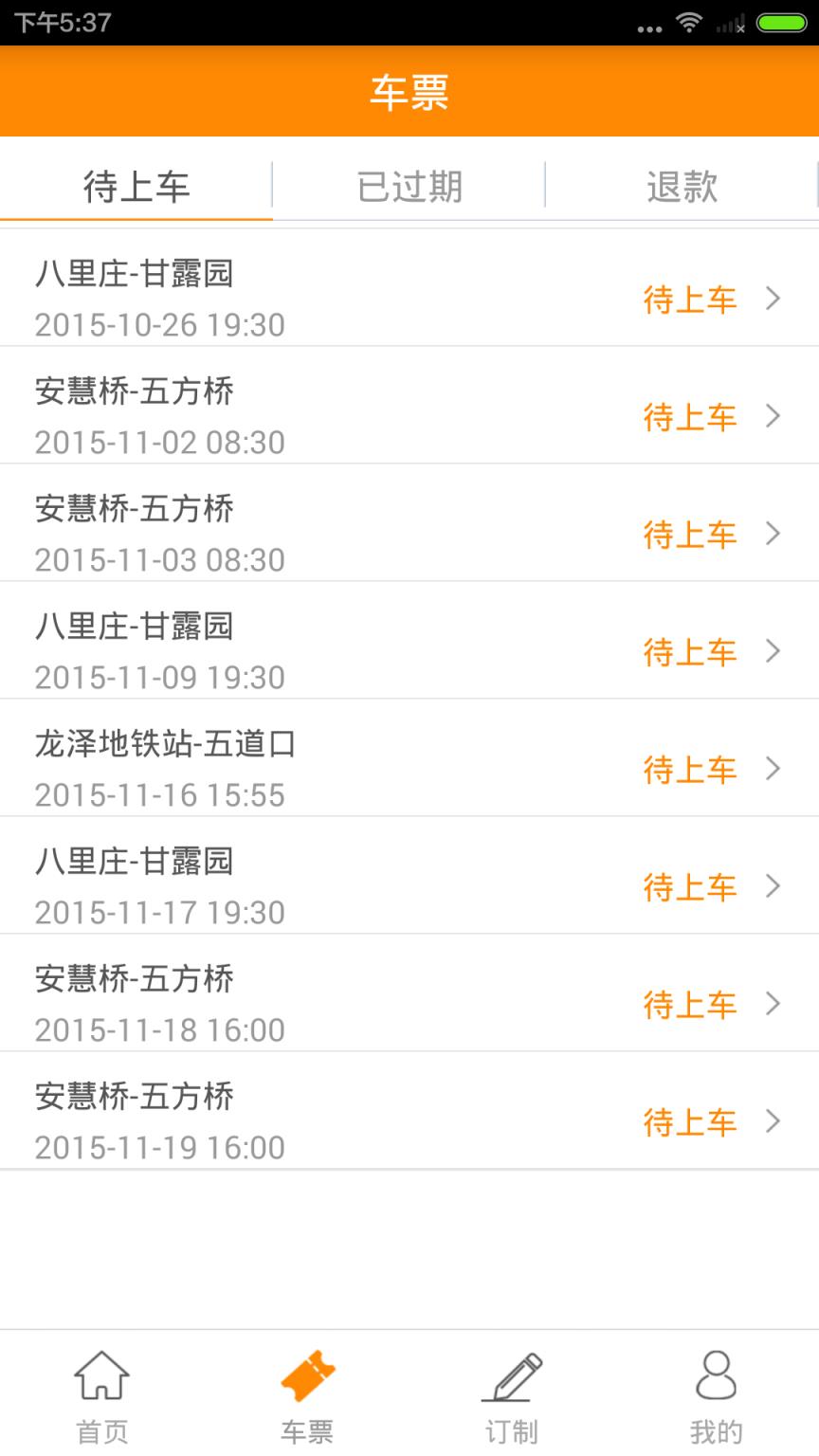This screenshot has width=819, height=1456.
Task: Expand the 2015-11-19 安慧桥-五方桥 entry
Action: [409, 1121]
